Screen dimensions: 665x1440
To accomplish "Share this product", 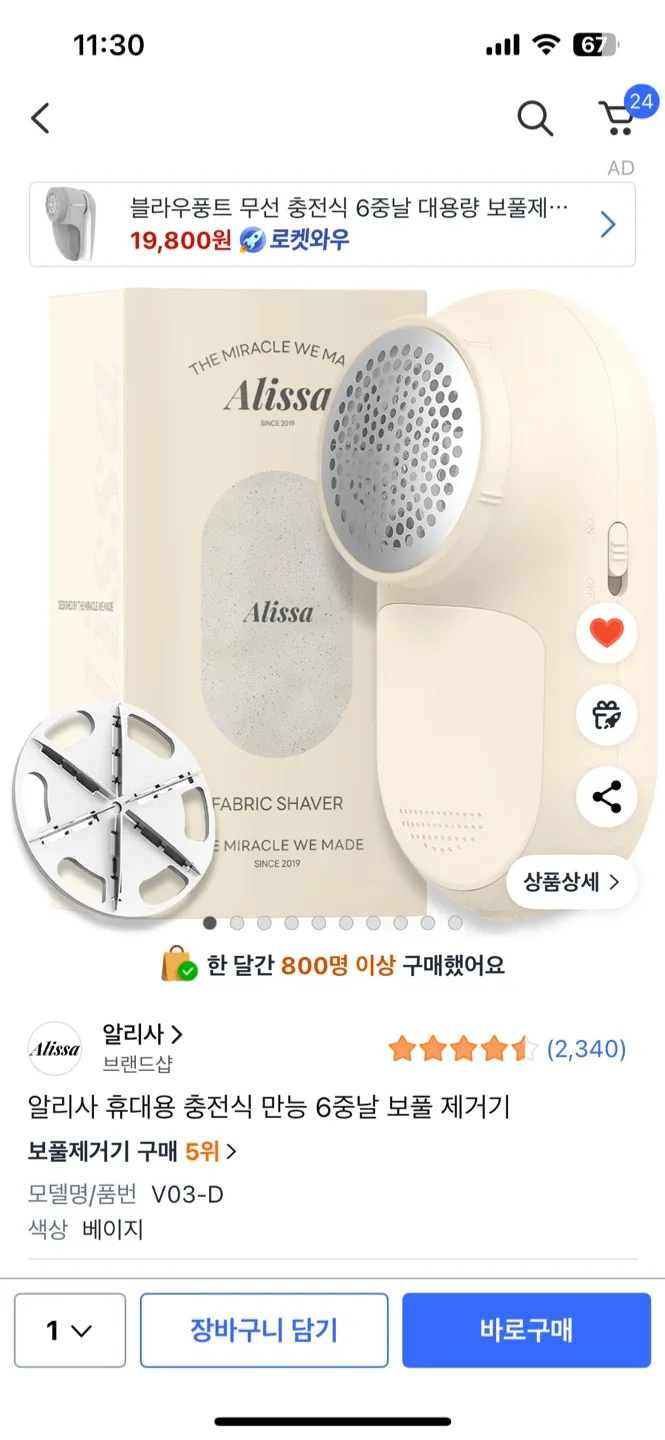I will click(607, 797).
